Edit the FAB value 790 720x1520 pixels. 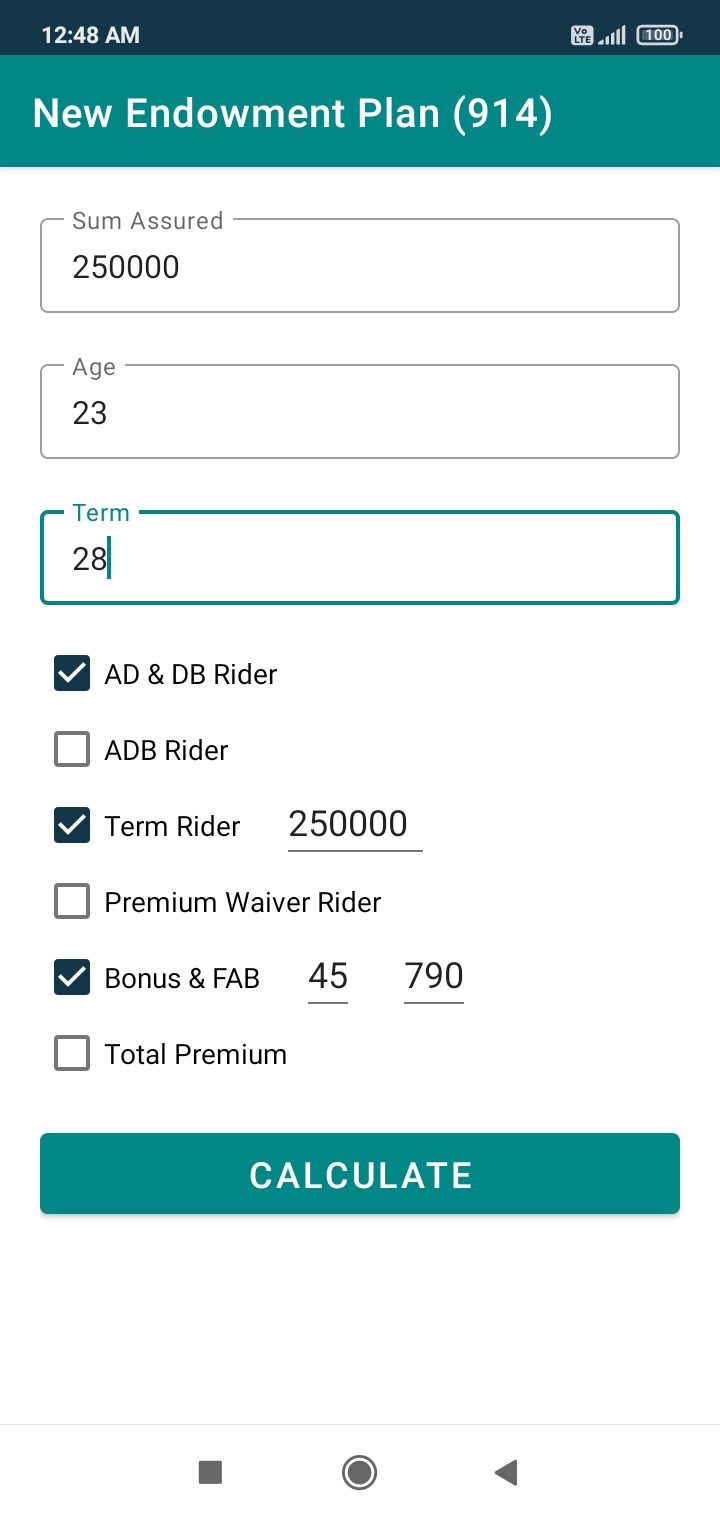[x=434, y=977]
